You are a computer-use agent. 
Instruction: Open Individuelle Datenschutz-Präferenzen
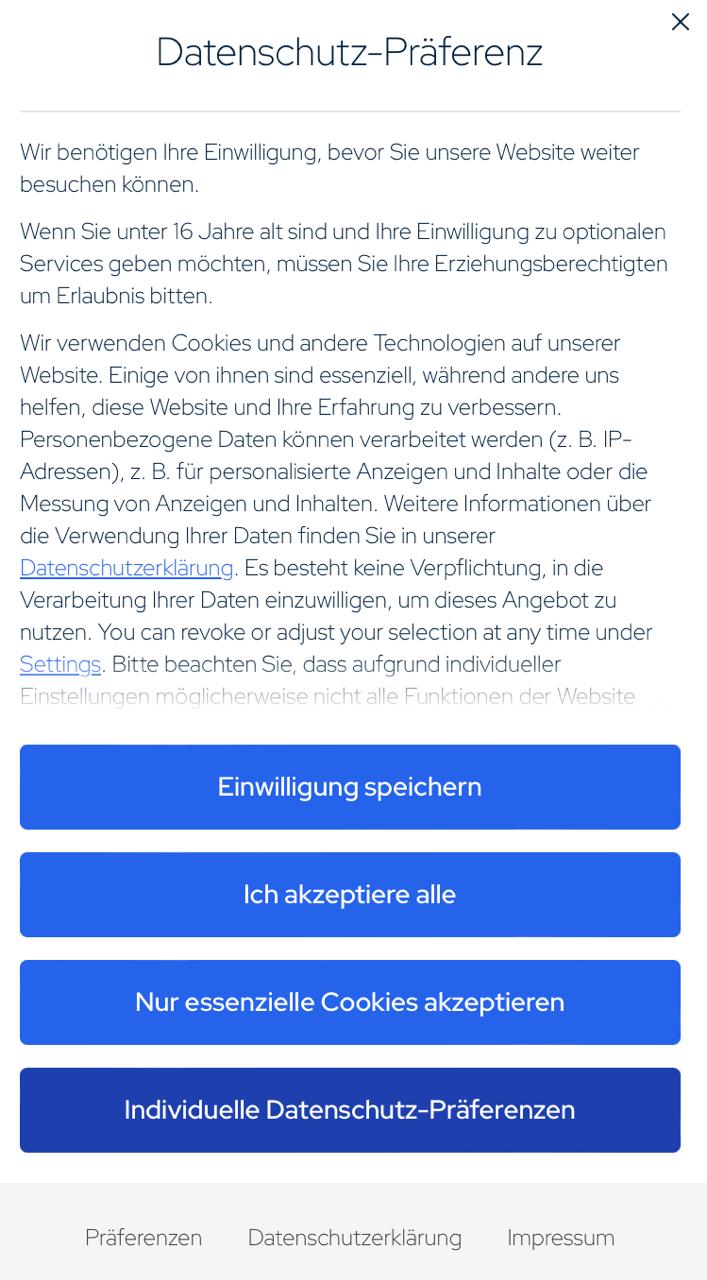coord(350,1110)
